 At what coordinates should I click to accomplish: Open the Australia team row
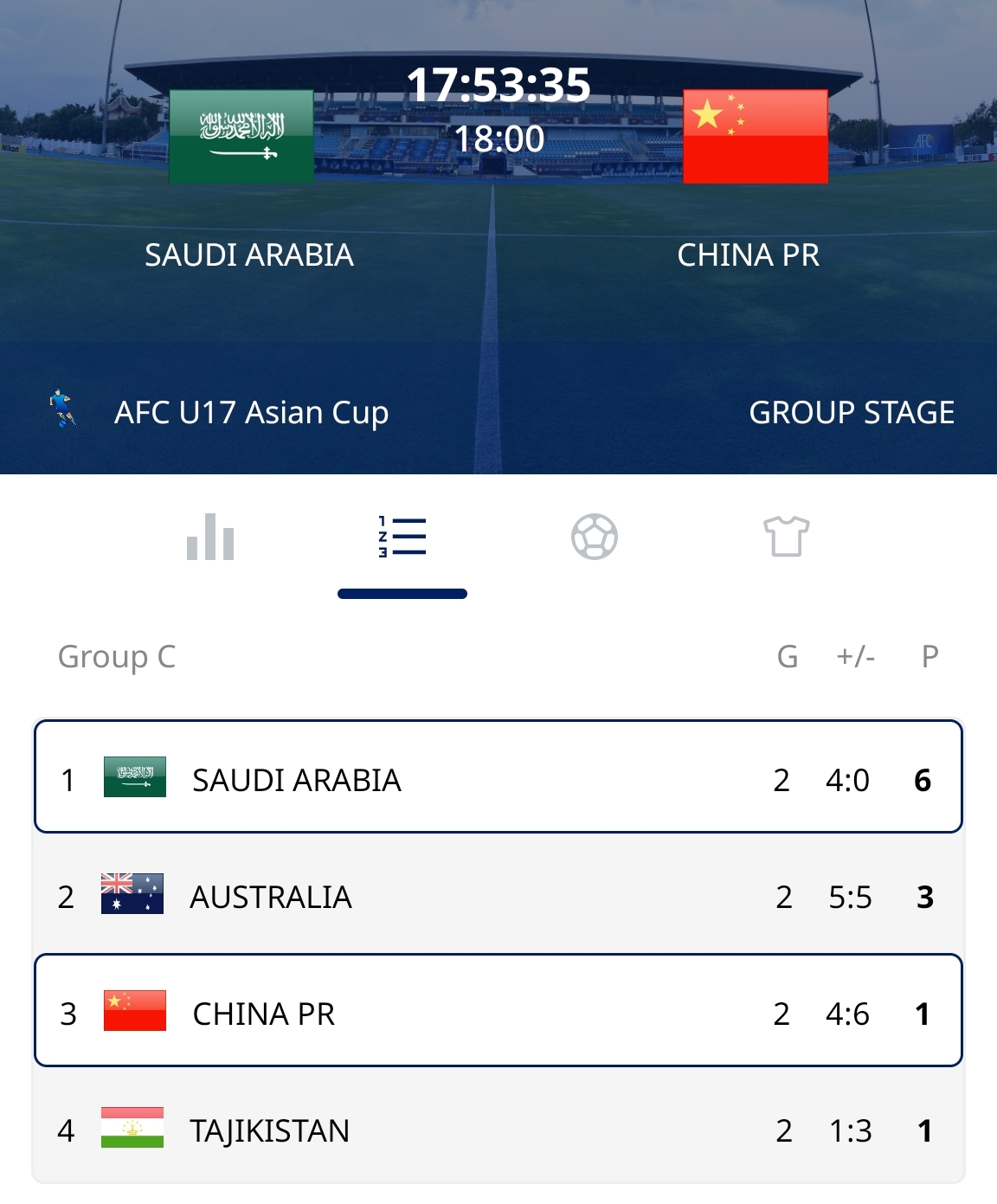click(498, 897)
